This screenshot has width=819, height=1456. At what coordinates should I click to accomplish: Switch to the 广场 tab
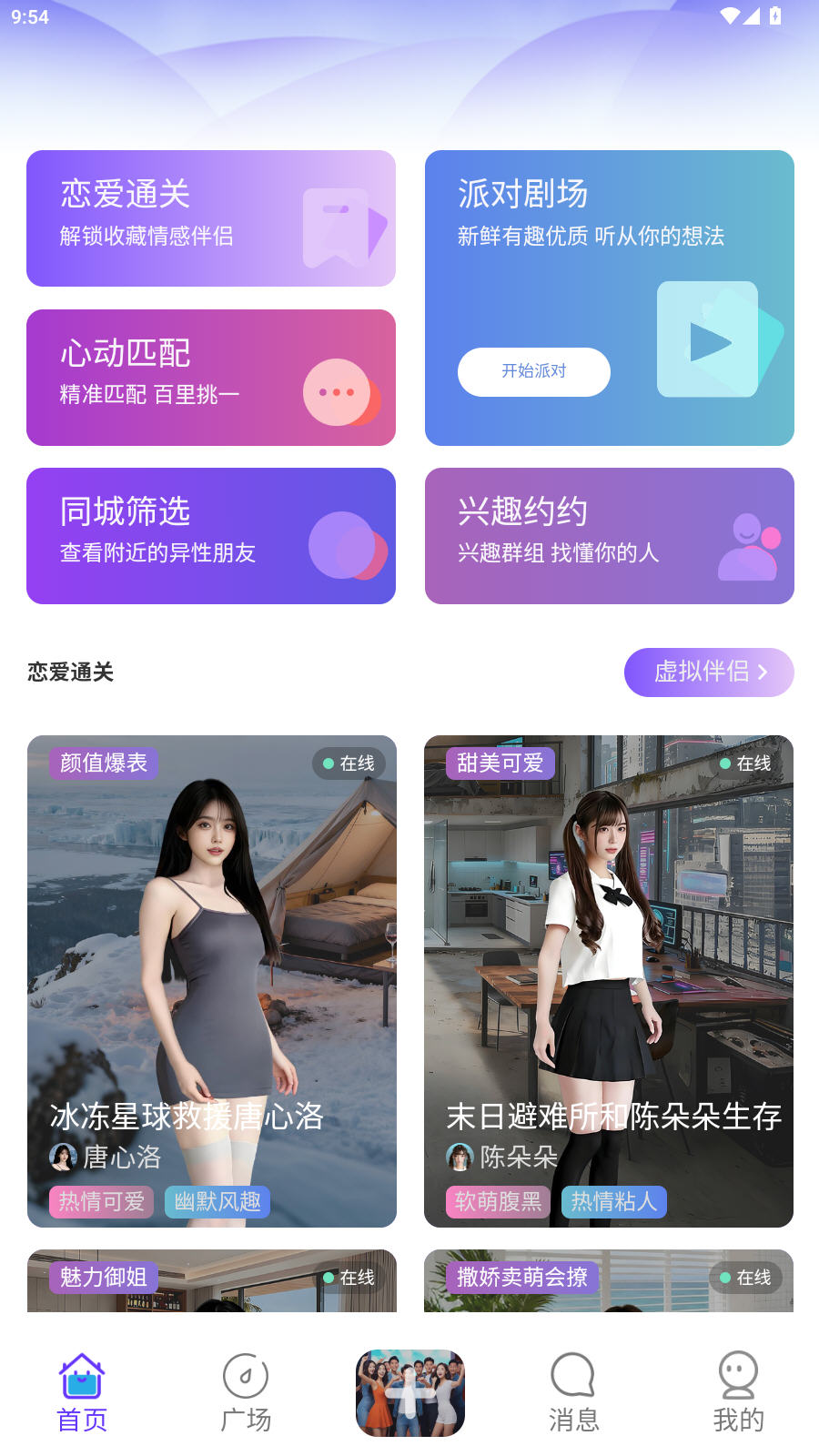click(246, 1393)
